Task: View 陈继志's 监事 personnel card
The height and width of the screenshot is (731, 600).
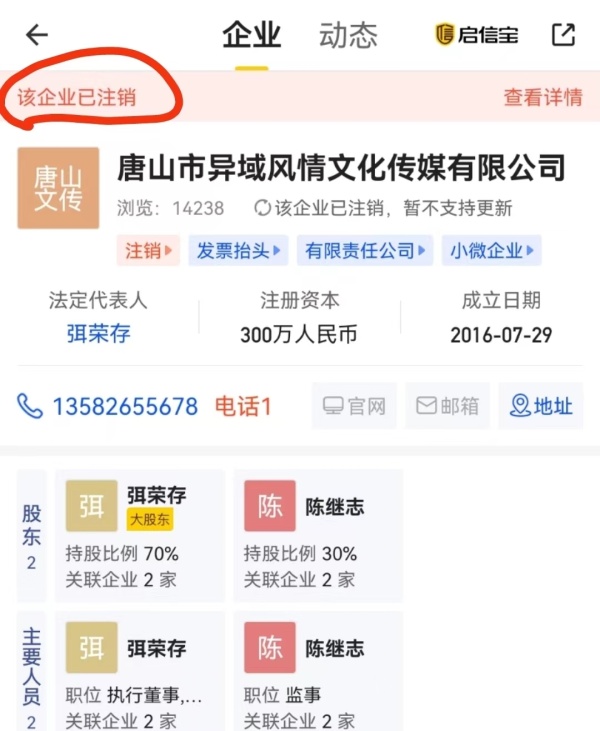Action: 318,670
